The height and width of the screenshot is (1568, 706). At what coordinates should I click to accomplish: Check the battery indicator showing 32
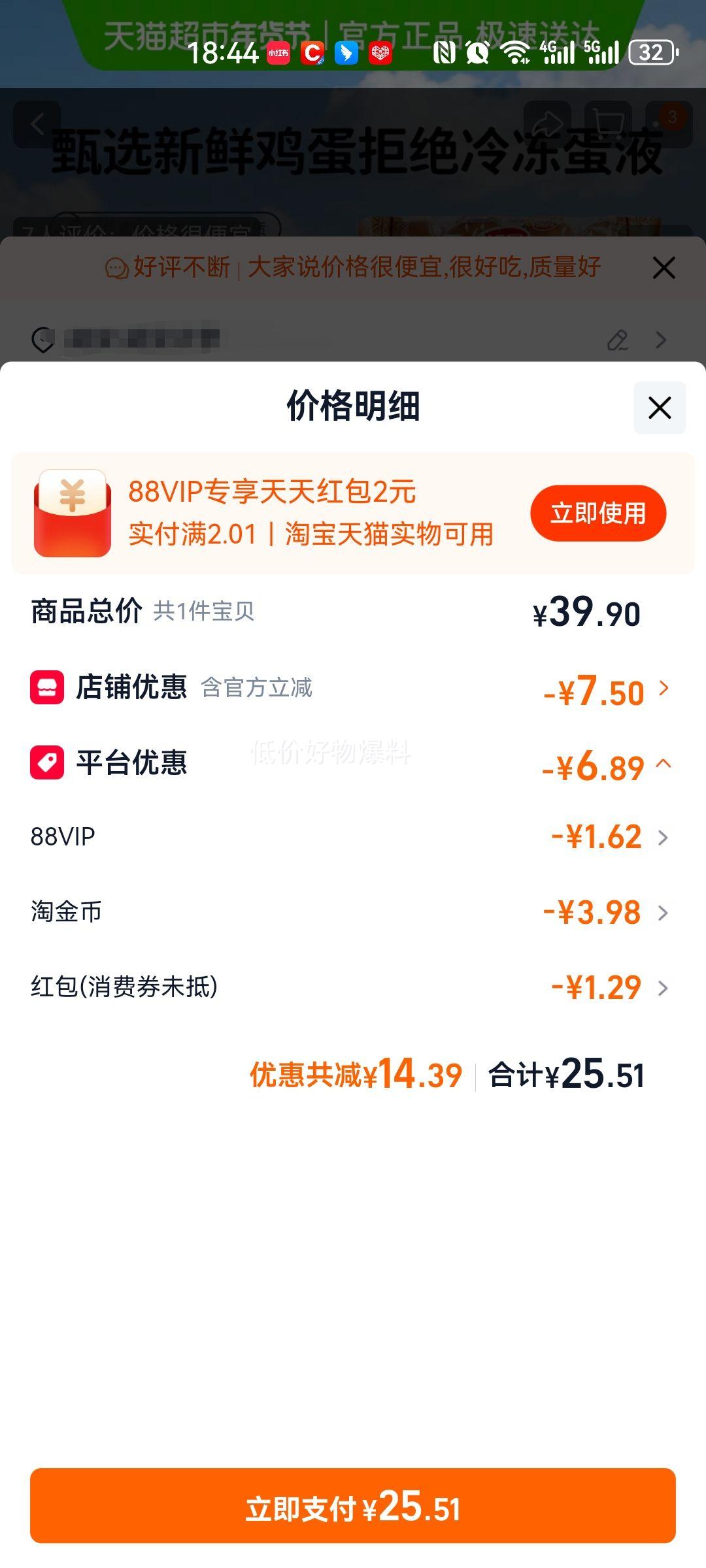651,55
